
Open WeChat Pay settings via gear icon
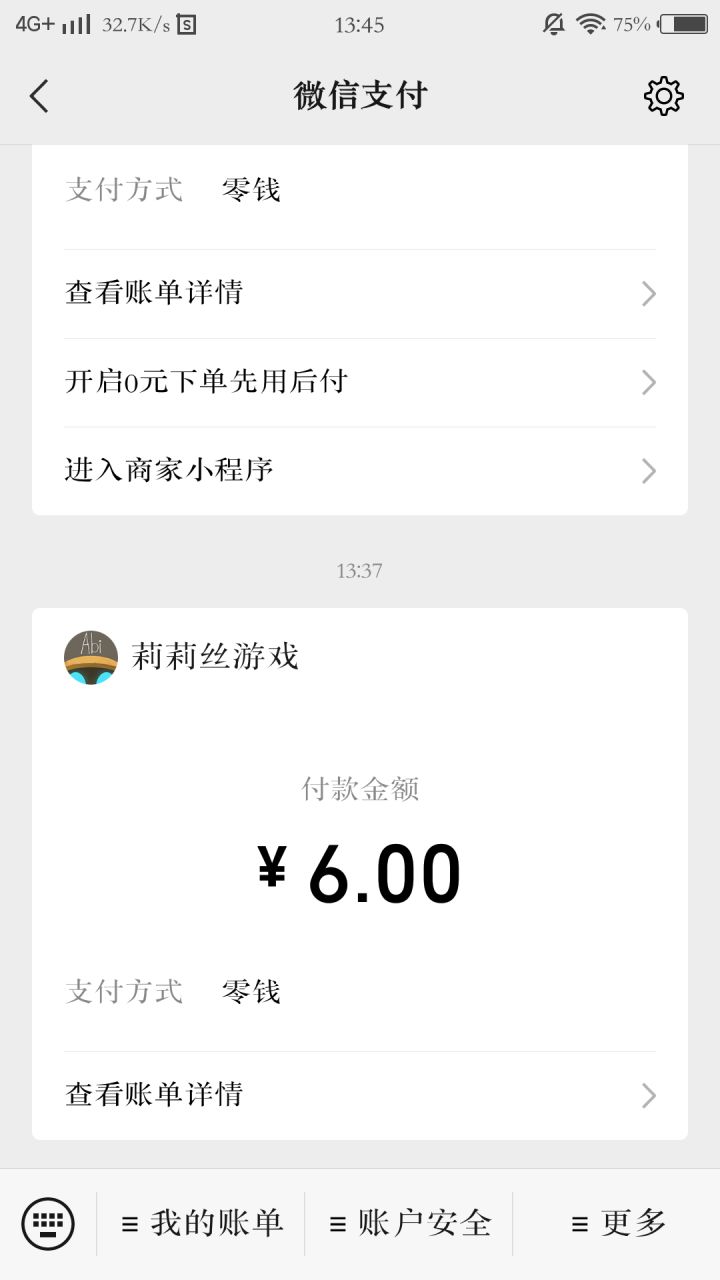(663, 95)
